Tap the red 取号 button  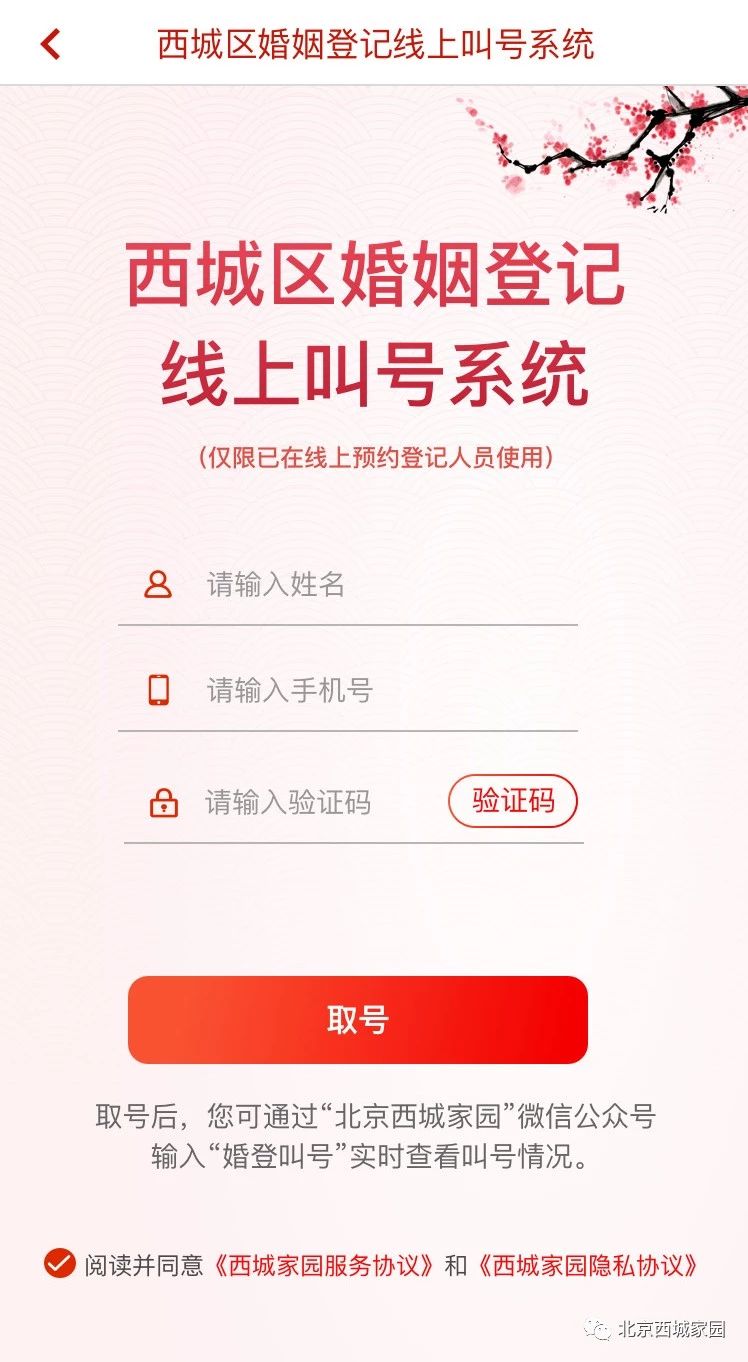coord(358,1020)
